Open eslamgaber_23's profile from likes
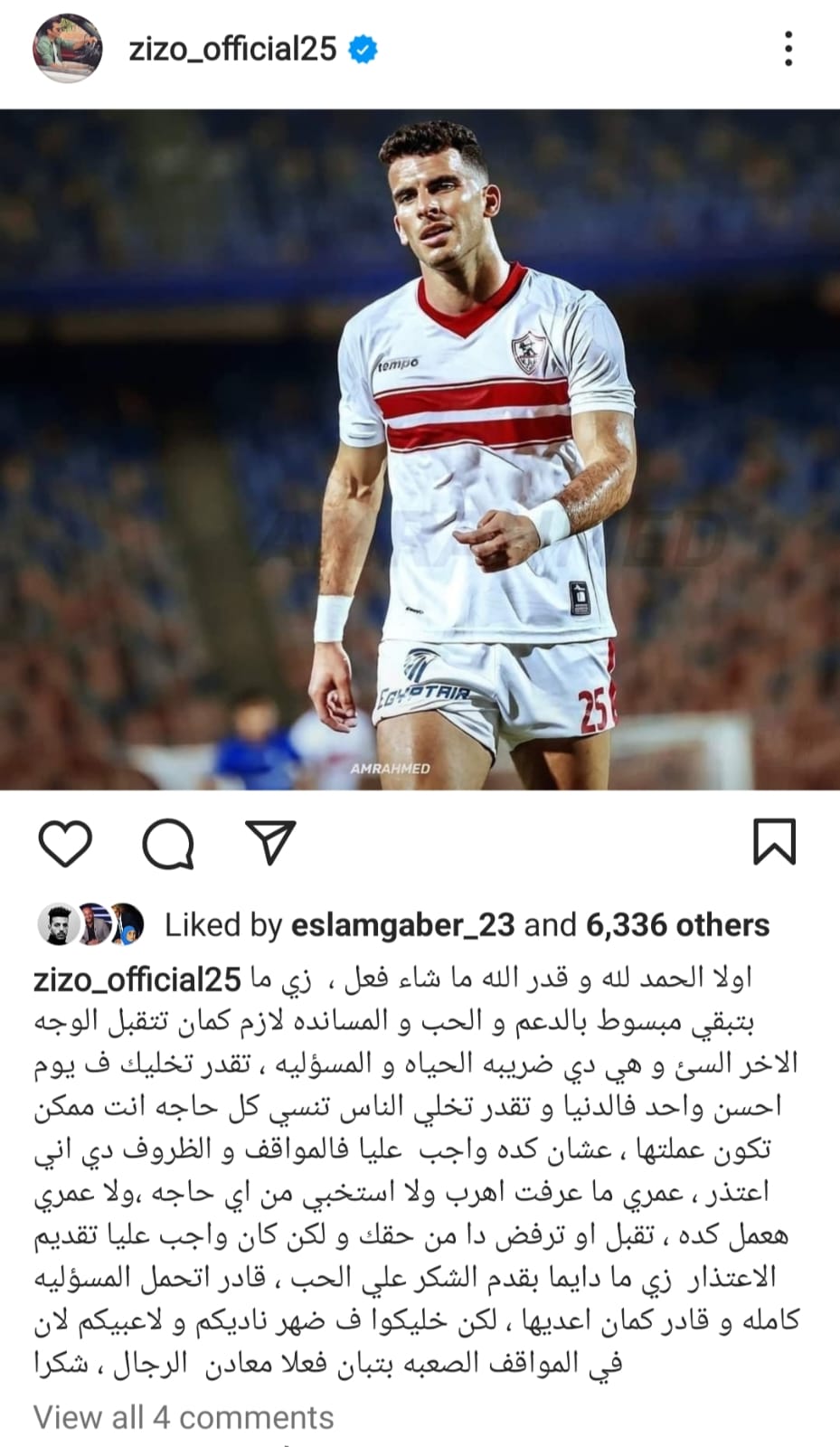Screen dimensions: 840x1447 coord(402,925)
